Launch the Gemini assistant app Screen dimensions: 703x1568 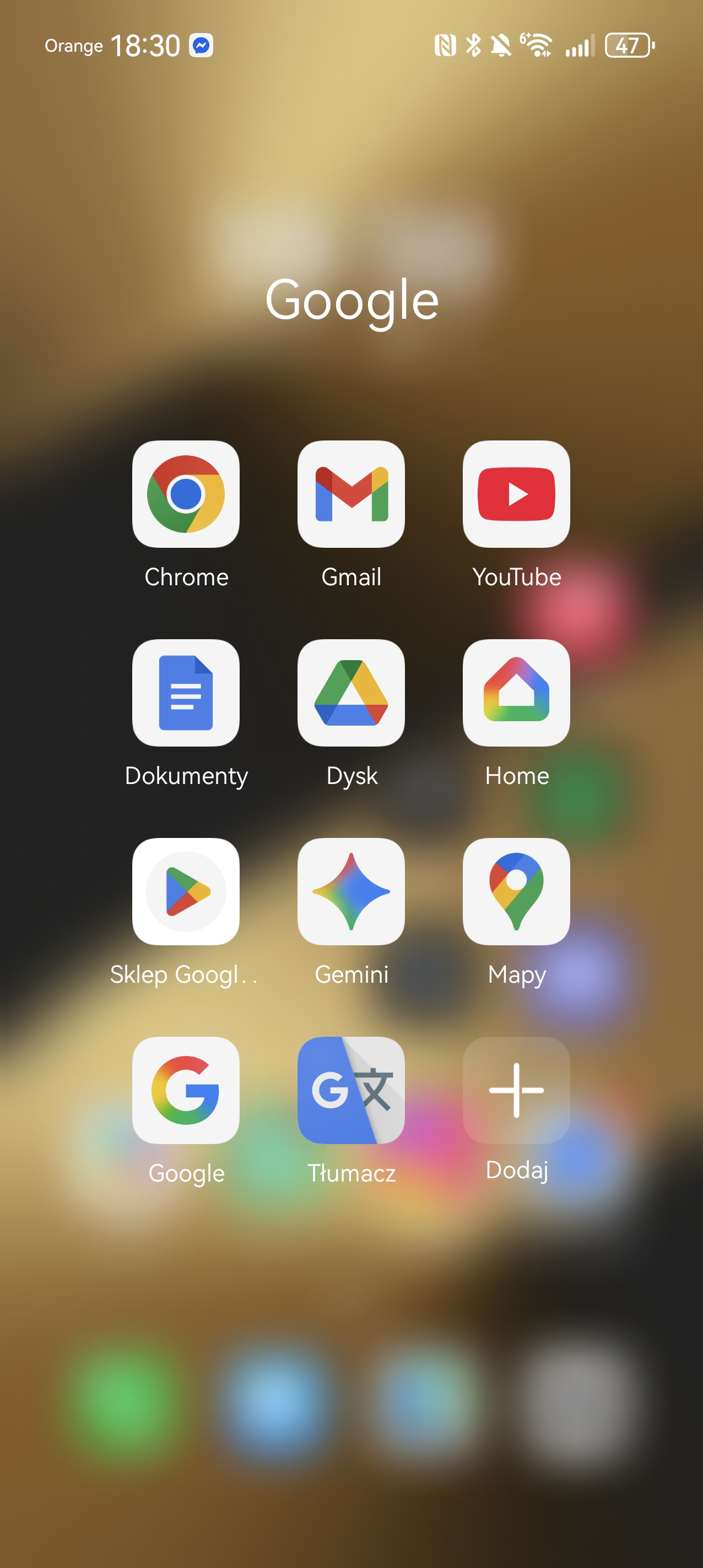tap(351, 891)
